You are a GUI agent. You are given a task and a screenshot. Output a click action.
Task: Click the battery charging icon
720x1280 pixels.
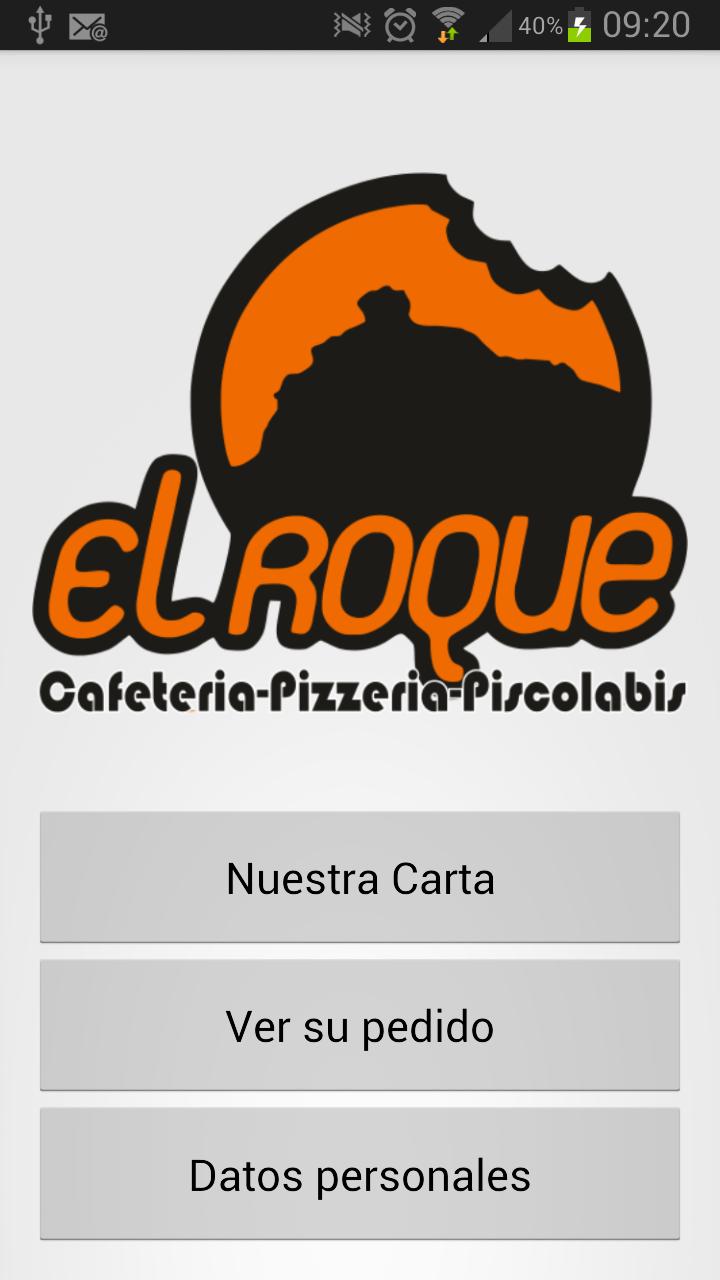click(578, 25)
